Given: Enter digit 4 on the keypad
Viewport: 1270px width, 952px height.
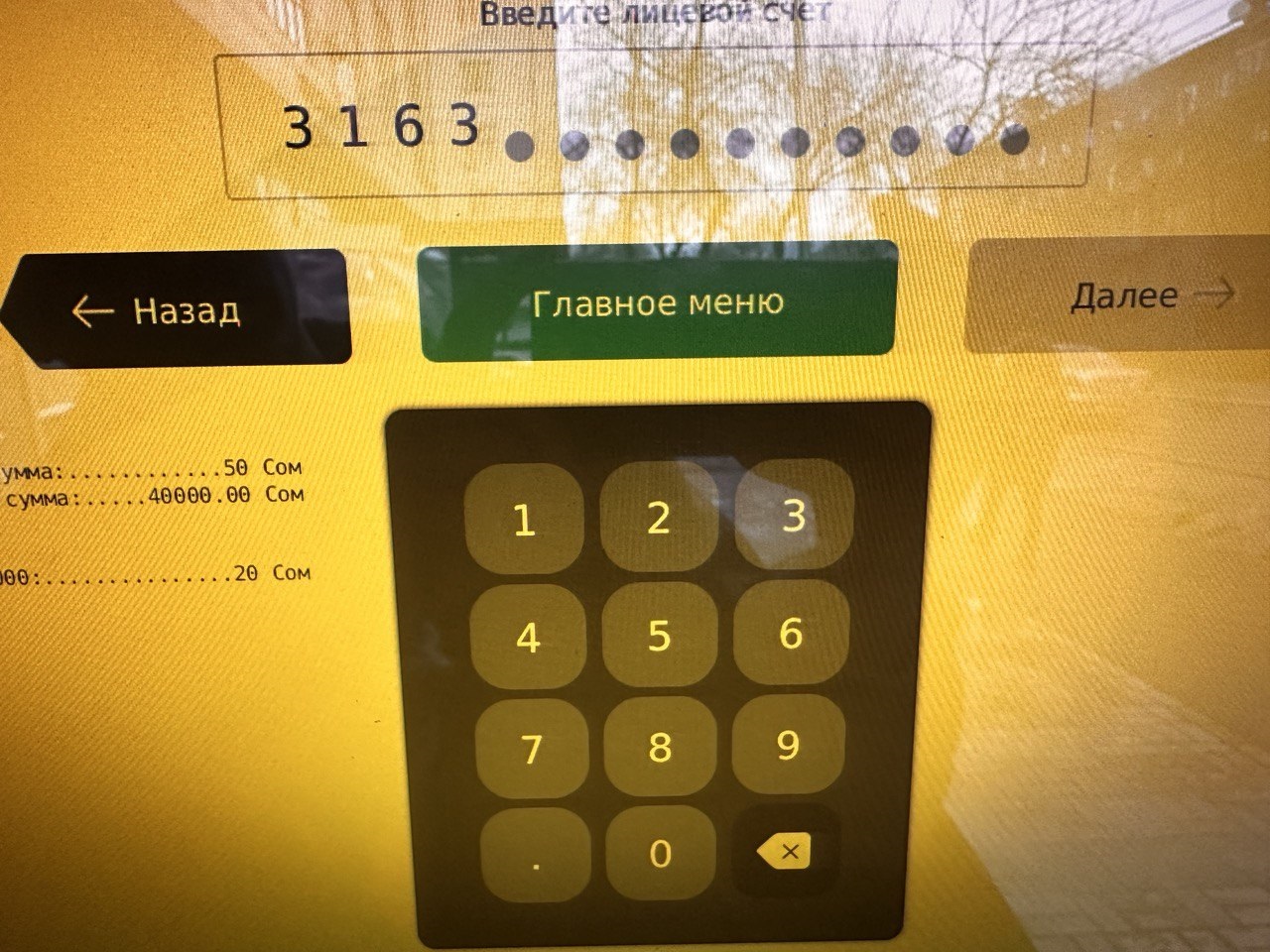Looking at the screenshot, I should coord(528,637).
